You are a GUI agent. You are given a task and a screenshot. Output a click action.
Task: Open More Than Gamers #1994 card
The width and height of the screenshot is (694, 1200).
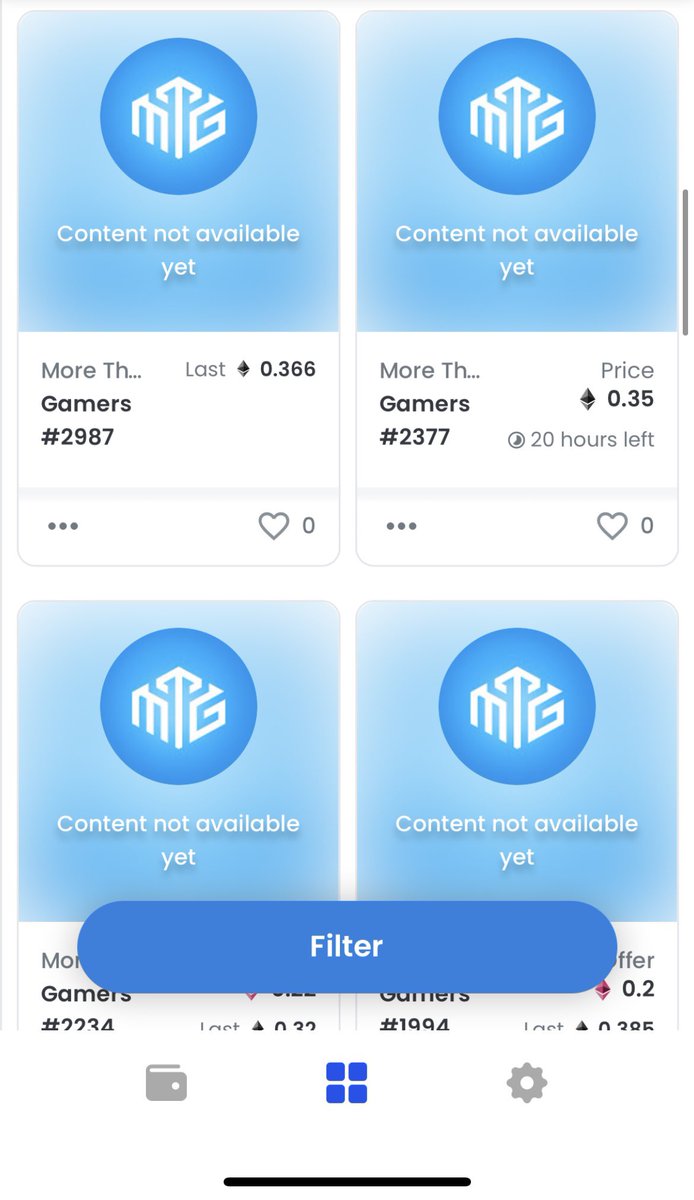[516, 760]
